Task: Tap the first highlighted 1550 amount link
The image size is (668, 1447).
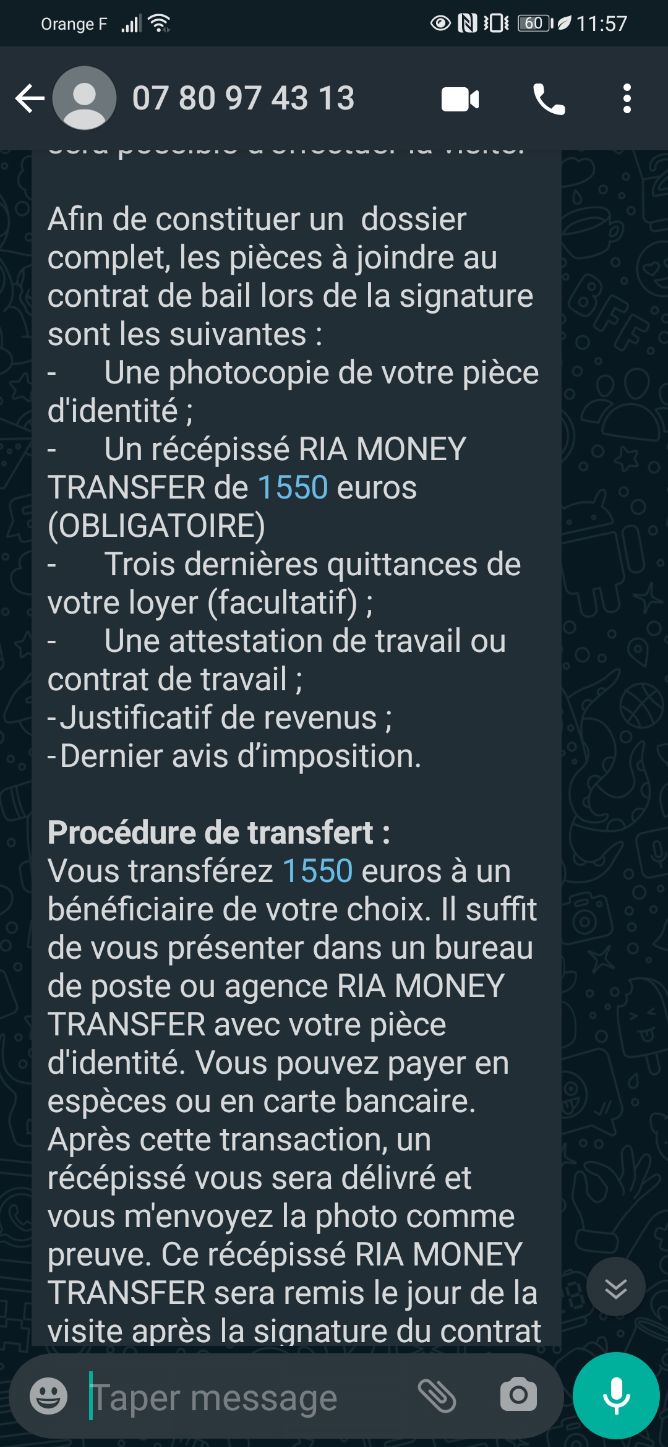Action: coord(292,488)
